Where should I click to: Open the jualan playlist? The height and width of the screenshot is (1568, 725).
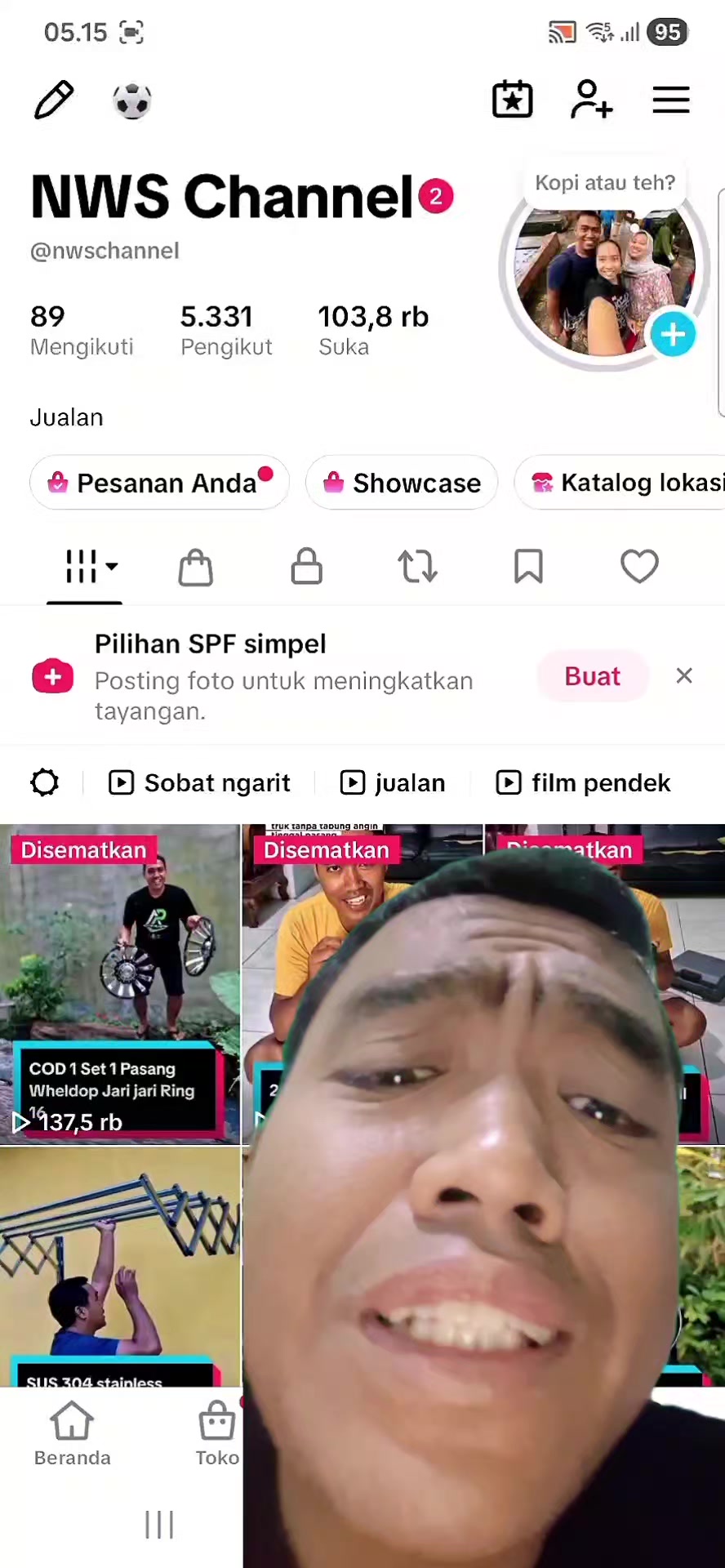pos(393,782)
